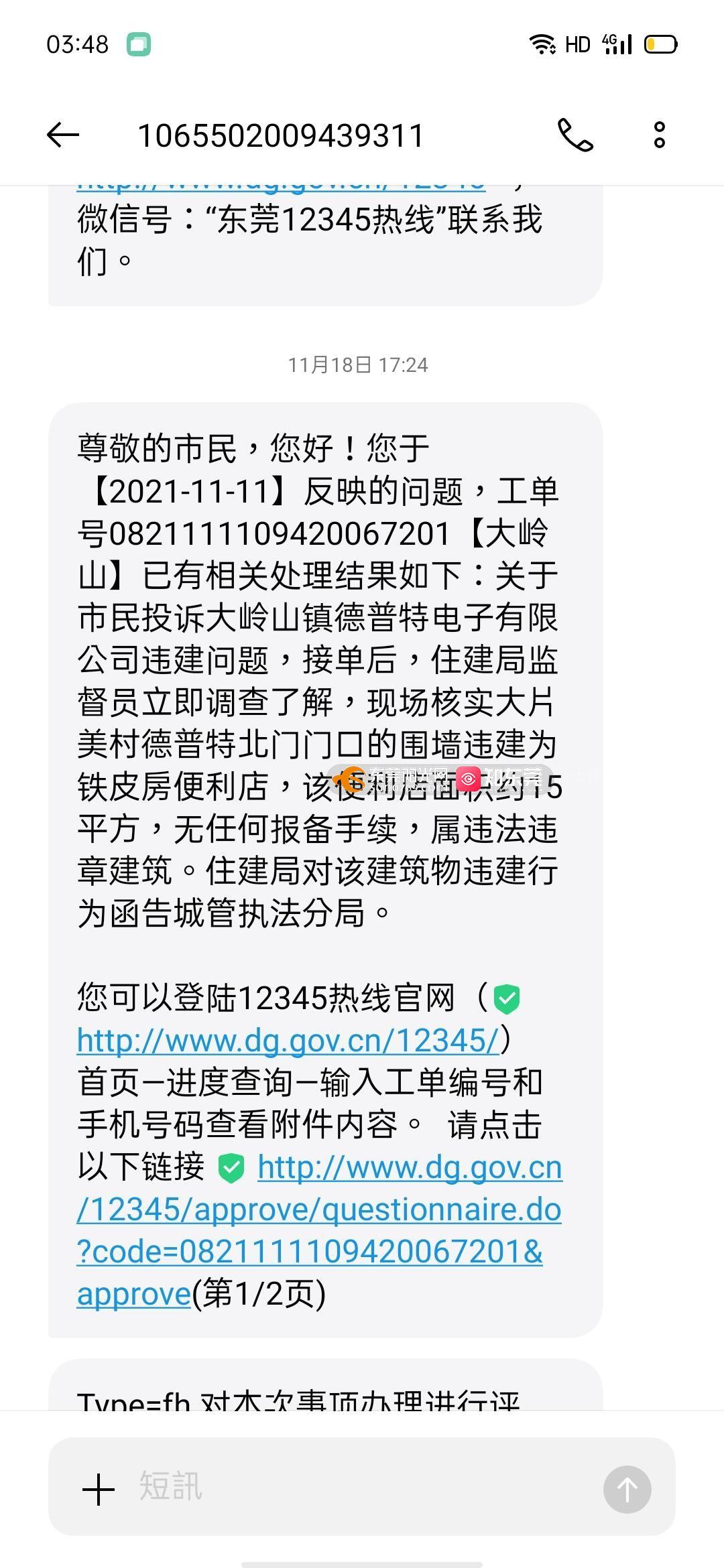
Task: Open the questionnaire.do approval link
Action: coord(319,1210)
